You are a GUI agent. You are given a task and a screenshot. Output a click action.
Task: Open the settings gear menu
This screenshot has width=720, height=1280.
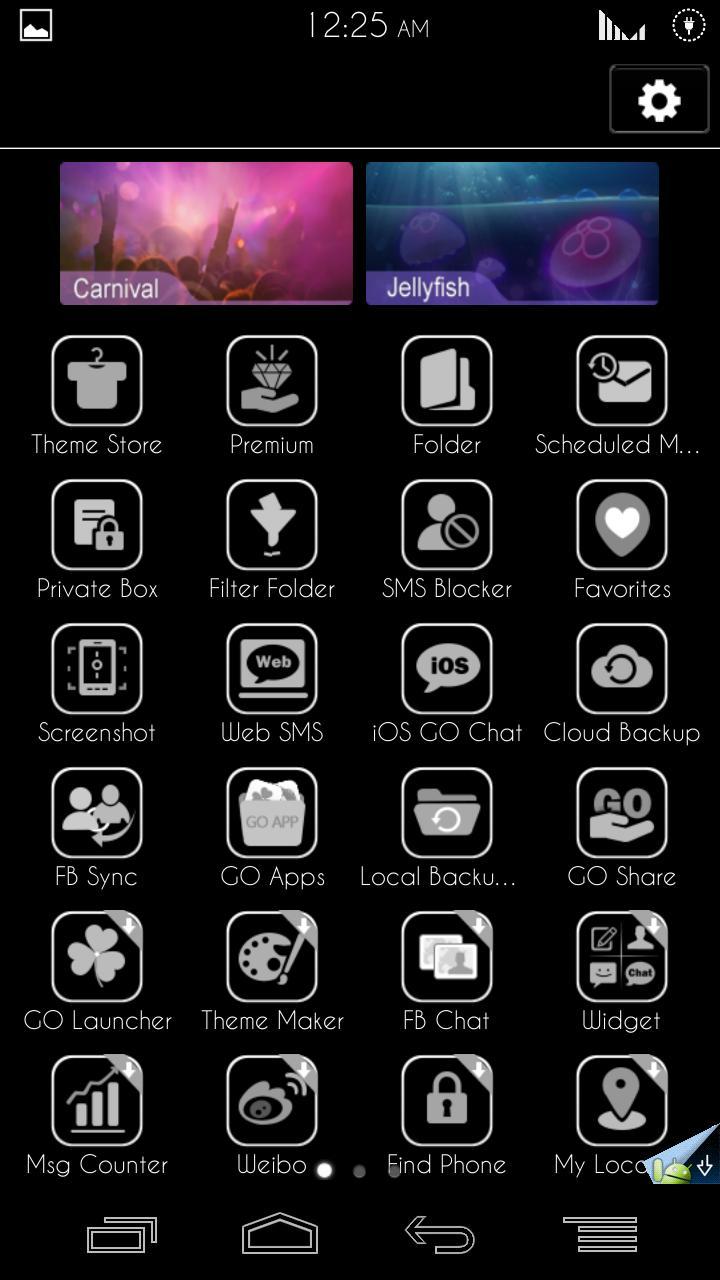pos(658,98)
